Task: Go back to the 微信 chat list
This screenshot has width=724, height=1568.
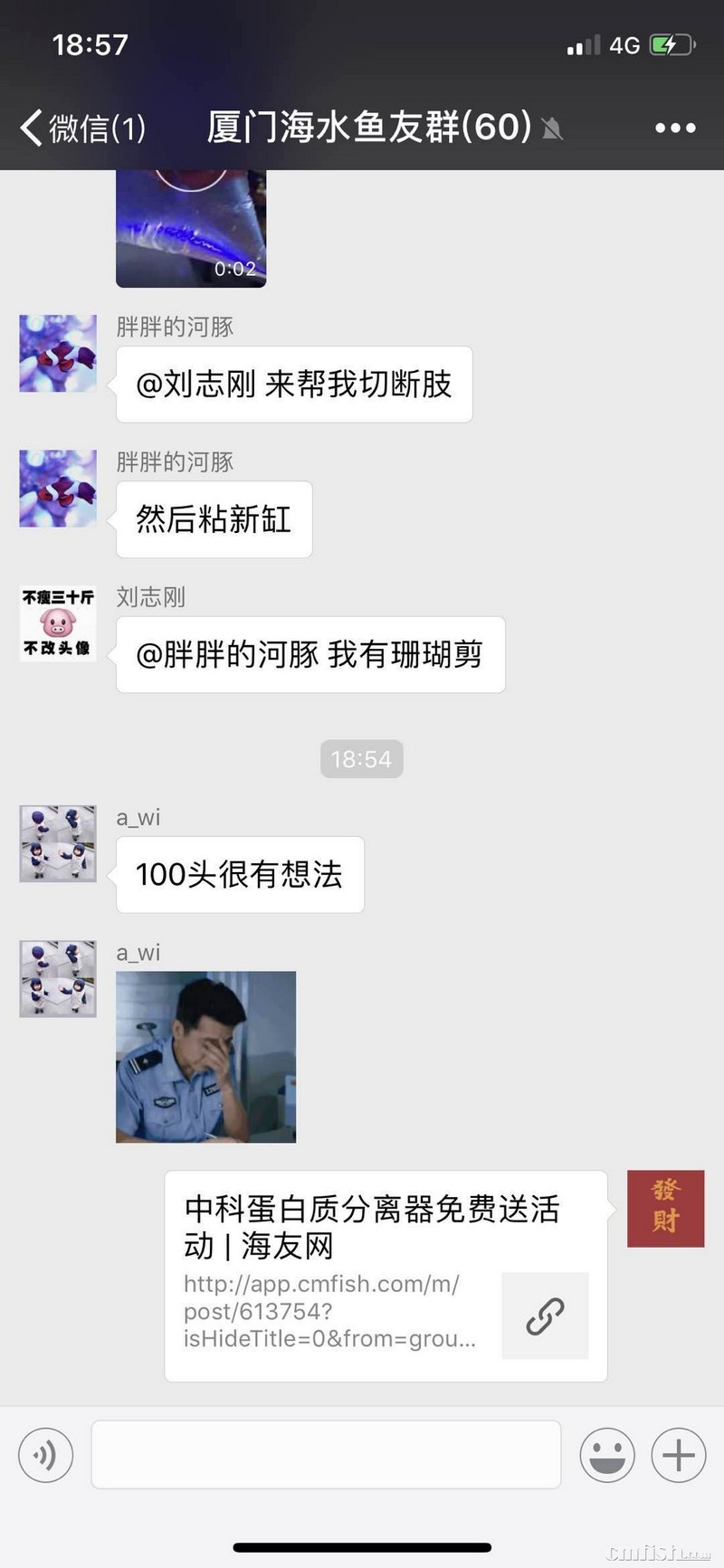Action: (x=81, y=128)
